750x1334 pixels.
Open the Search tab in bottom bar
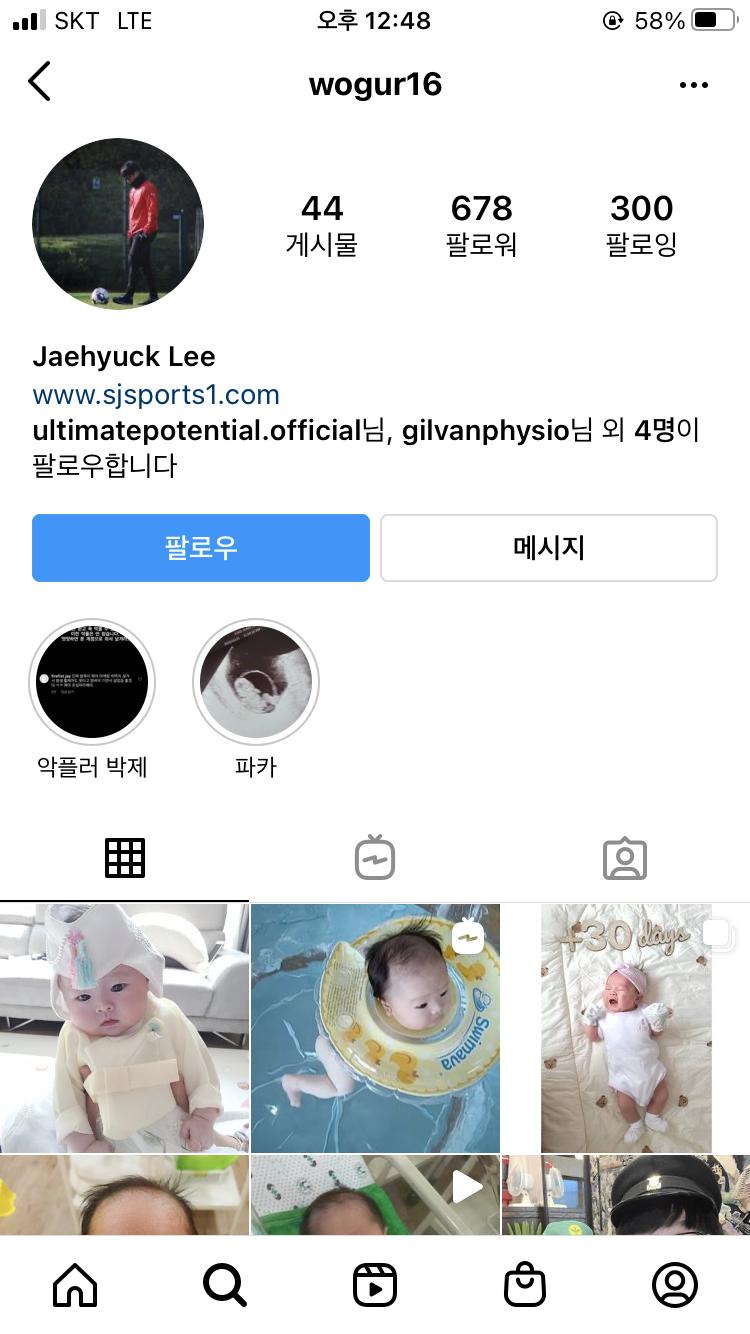click(x=225, y=1285)
